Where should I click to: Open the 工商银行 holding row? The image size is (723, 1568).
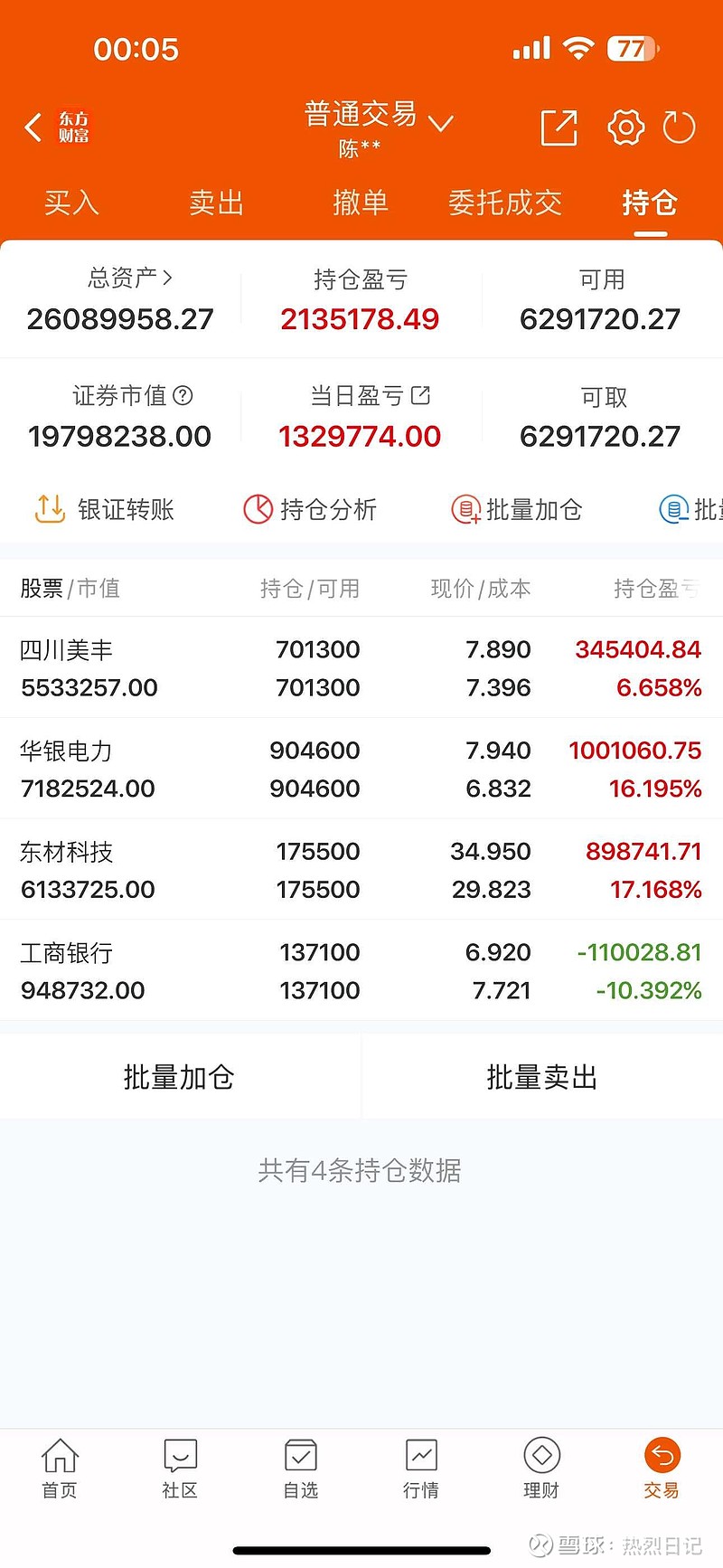click(361, 971)
